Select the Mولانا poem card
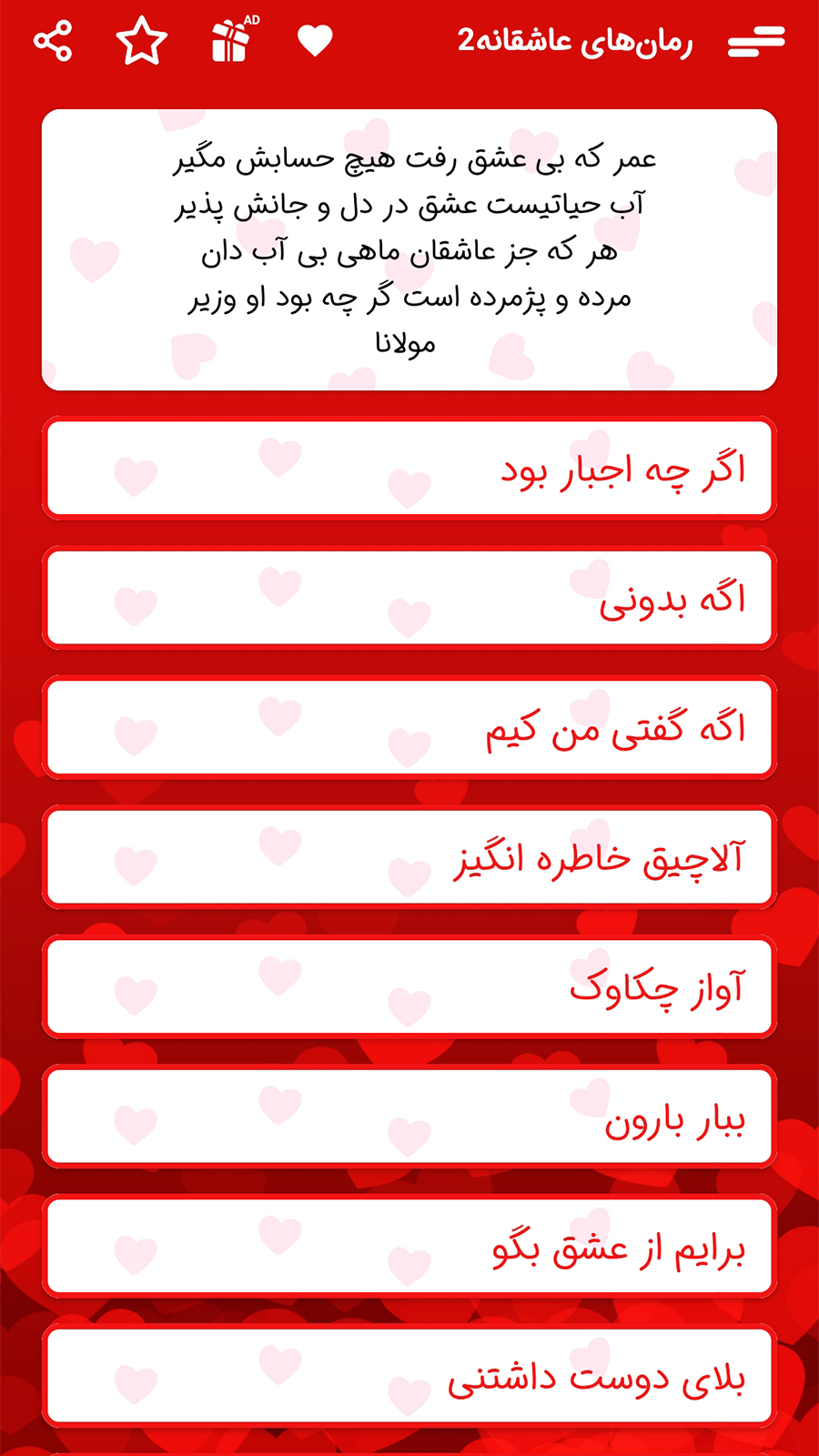 pyautogui.click(x=409, y=247)
